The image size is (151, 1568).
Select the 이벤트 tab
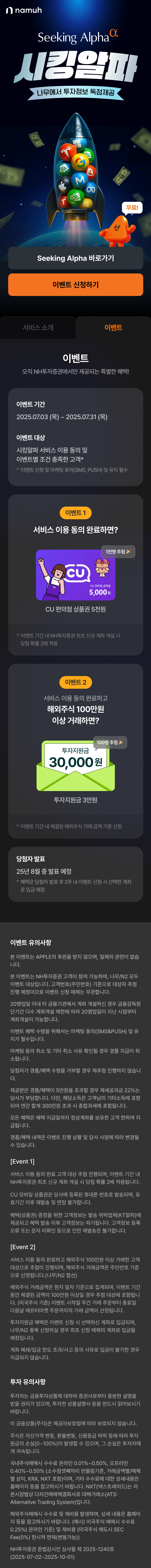[x=113, y=327]
